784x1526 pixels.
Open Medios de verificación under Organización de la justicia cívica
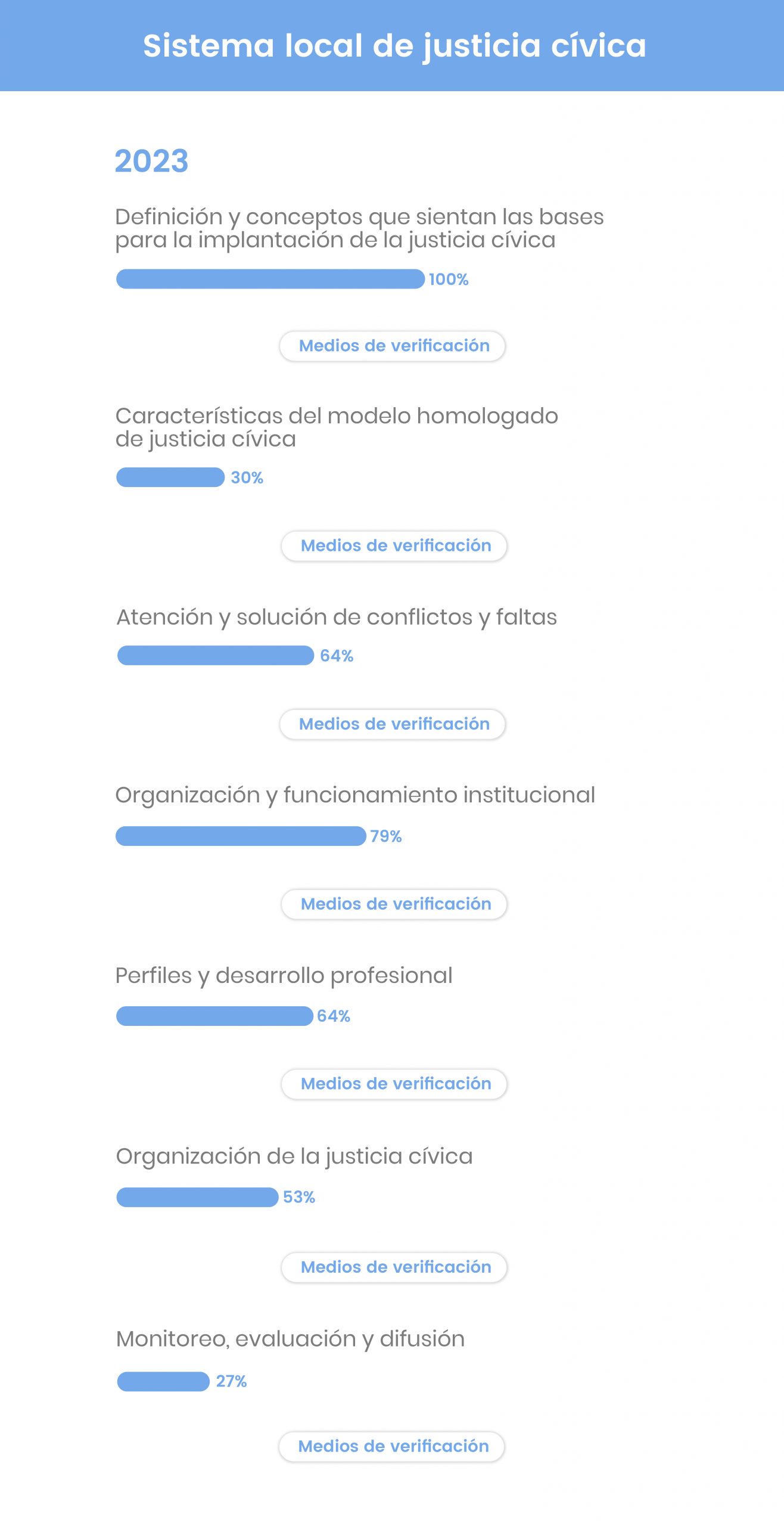tap(394, 1267)
